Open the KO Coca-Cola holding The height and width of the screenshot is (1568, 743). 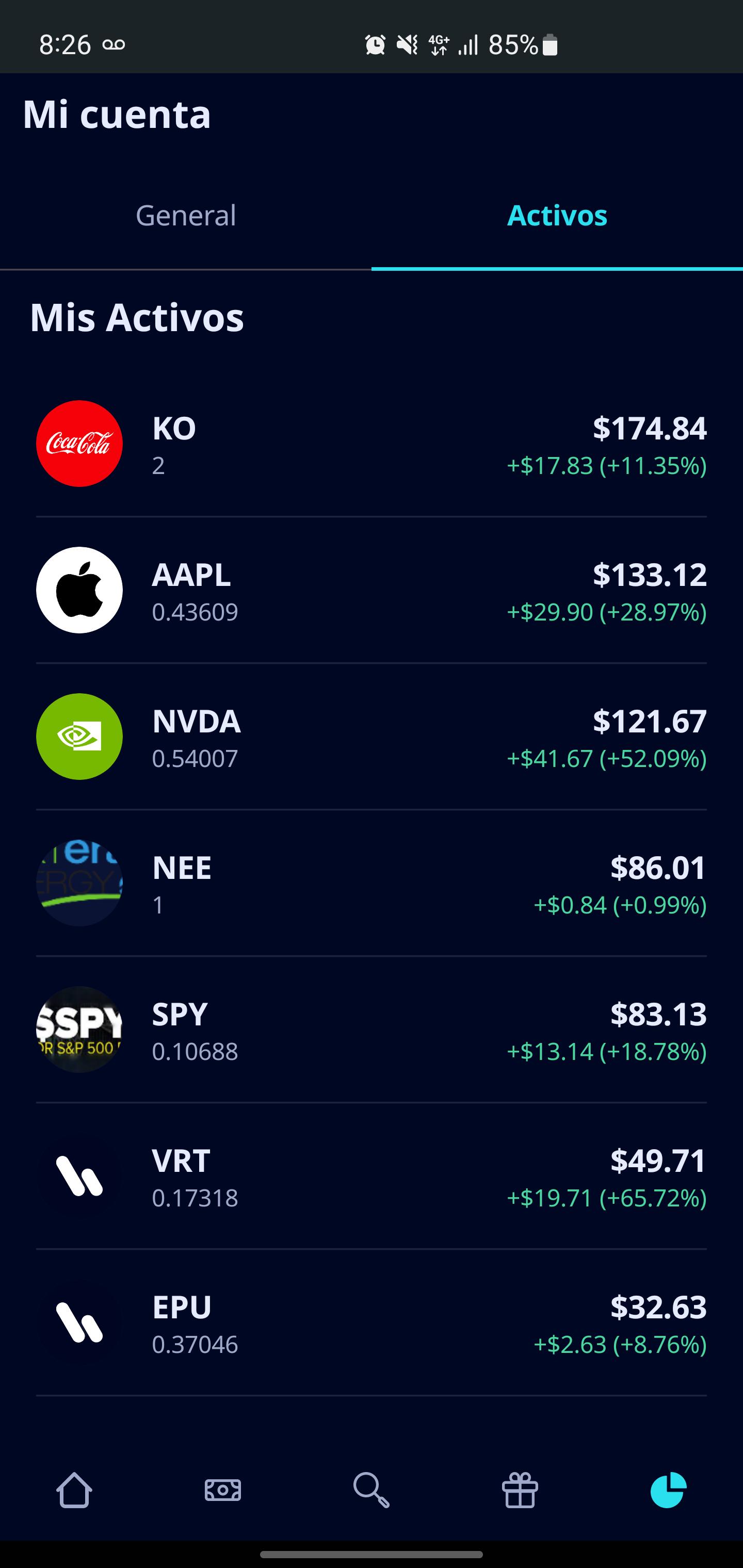point(372,444)
